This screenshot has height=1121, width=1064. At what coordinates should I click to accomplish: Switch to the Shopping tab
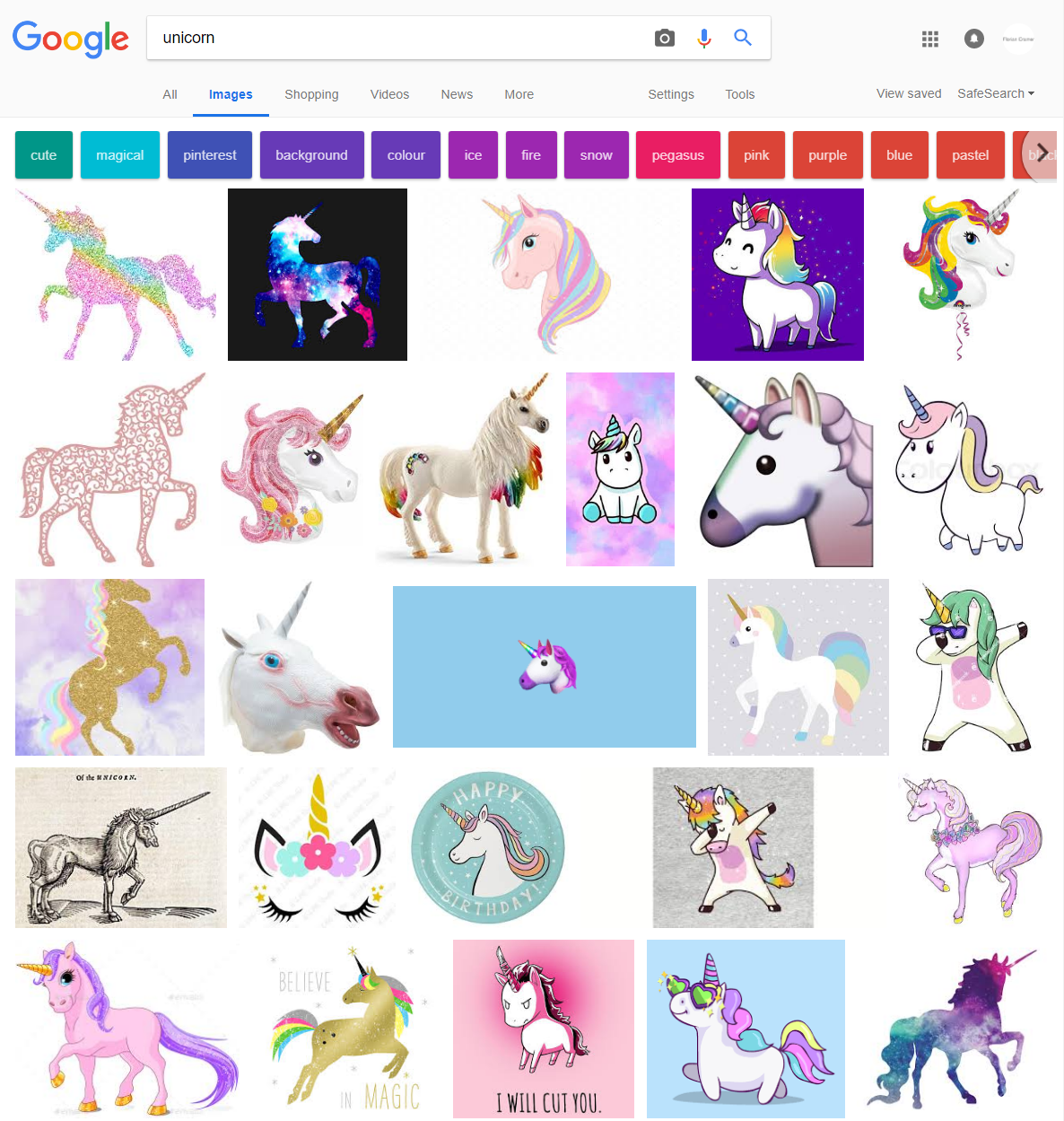click(x=311, y=94)
